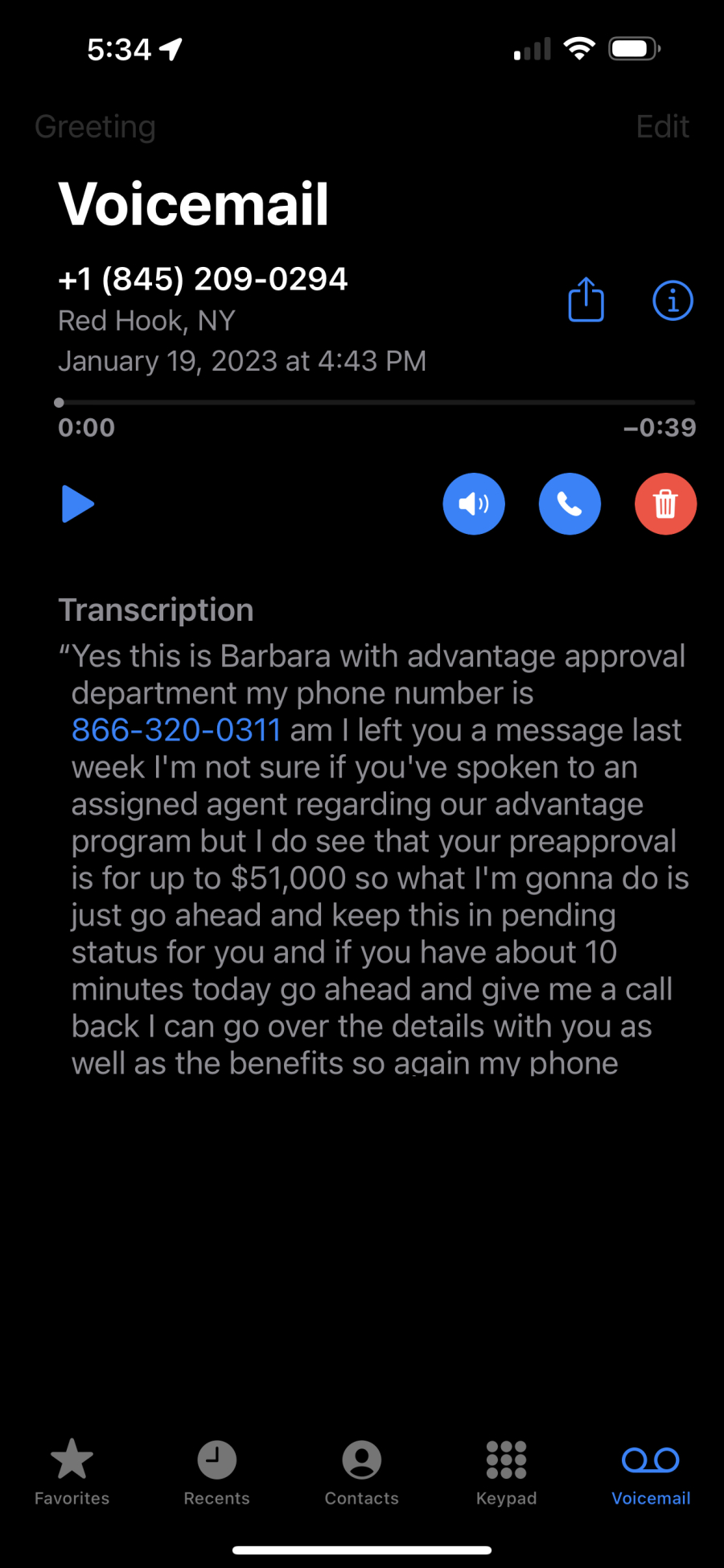
Task: Tap the 866-320-0311 phone number link
Action: point(176,730)
